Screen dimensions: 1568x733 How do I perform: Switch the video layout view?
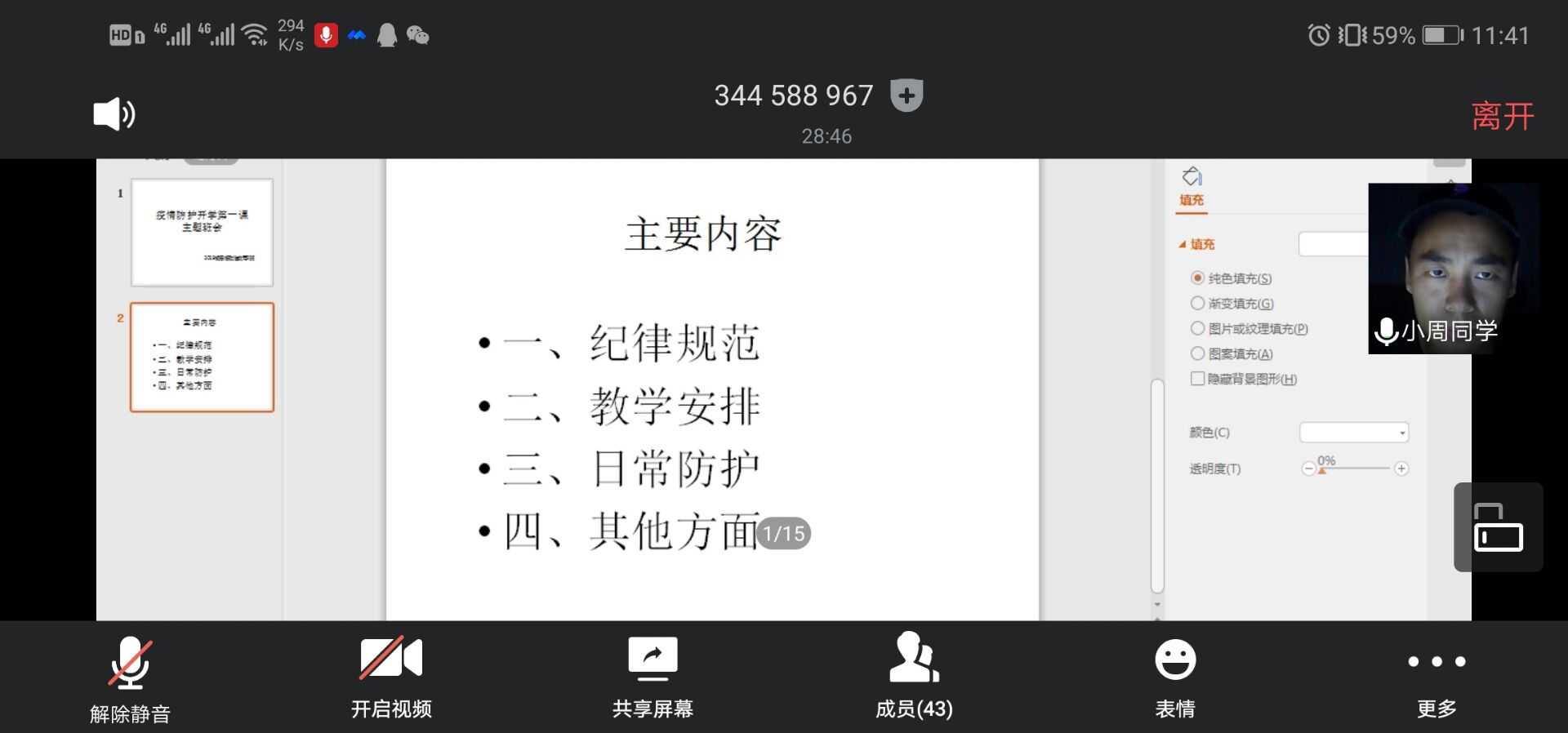pos(1498,527)
